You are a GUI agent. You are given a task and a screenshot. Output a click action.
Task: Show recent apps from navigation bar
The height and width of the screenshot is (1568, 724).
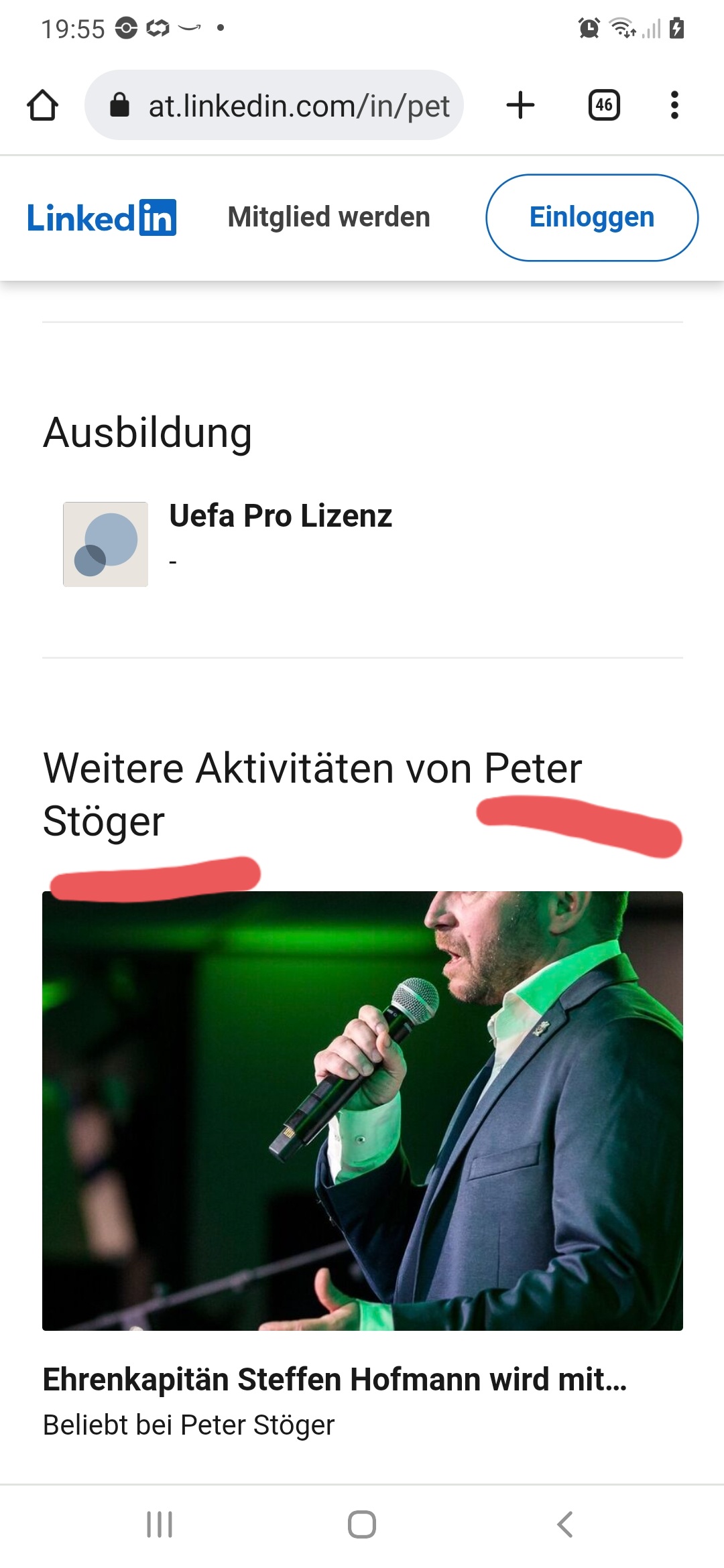(160, 1524)
